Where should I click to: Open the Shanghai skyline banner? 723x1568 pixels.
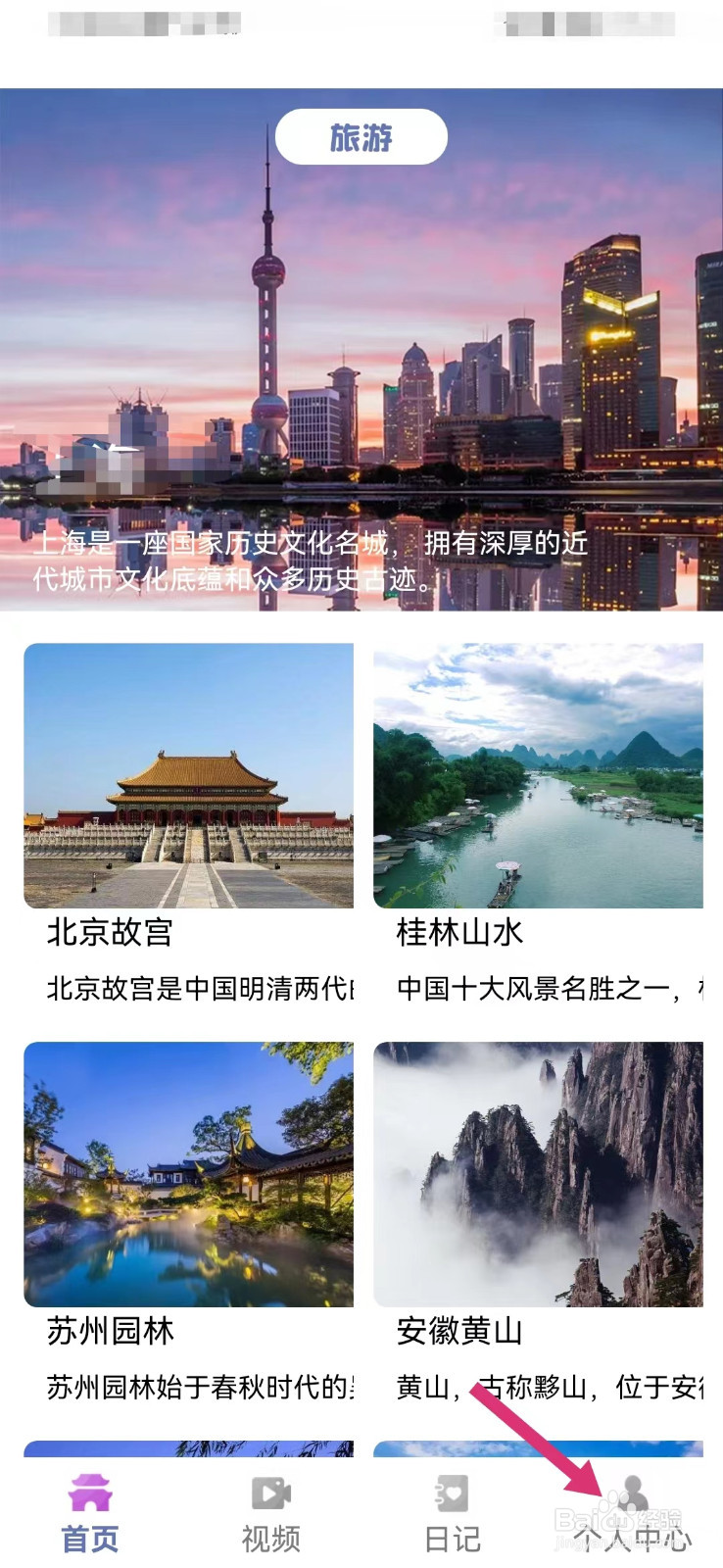pyautogui.click(x=361, y=350)
